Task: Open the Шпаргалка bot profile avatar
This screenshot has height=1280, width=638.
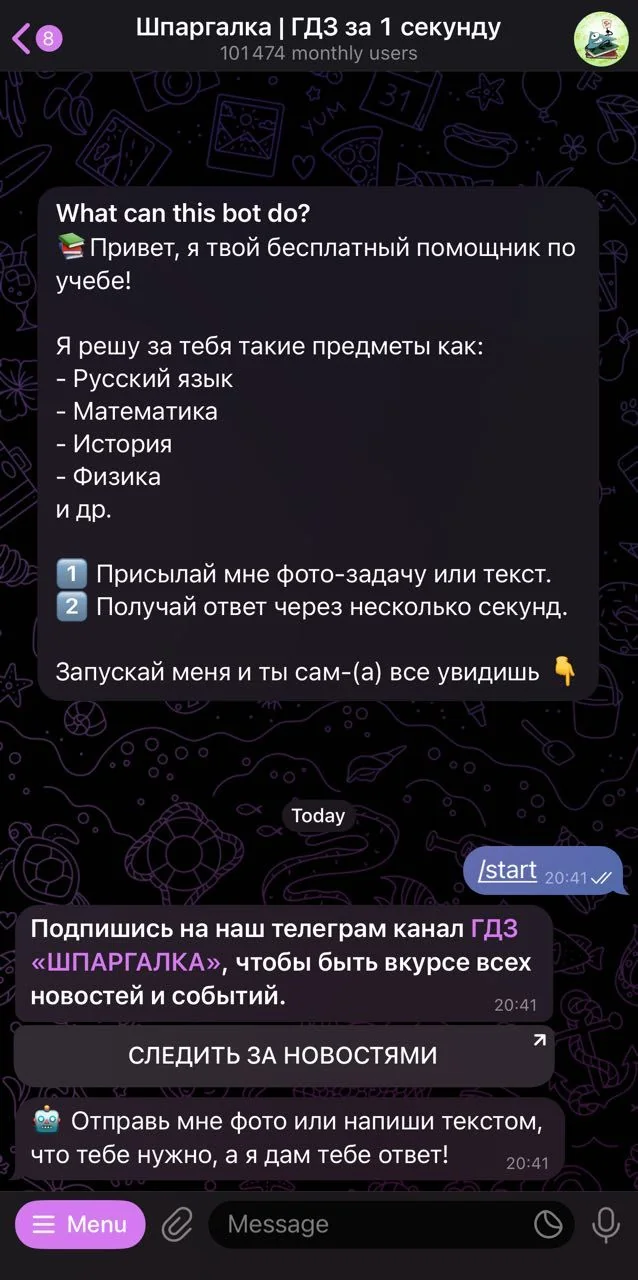Action: point(600,39)
